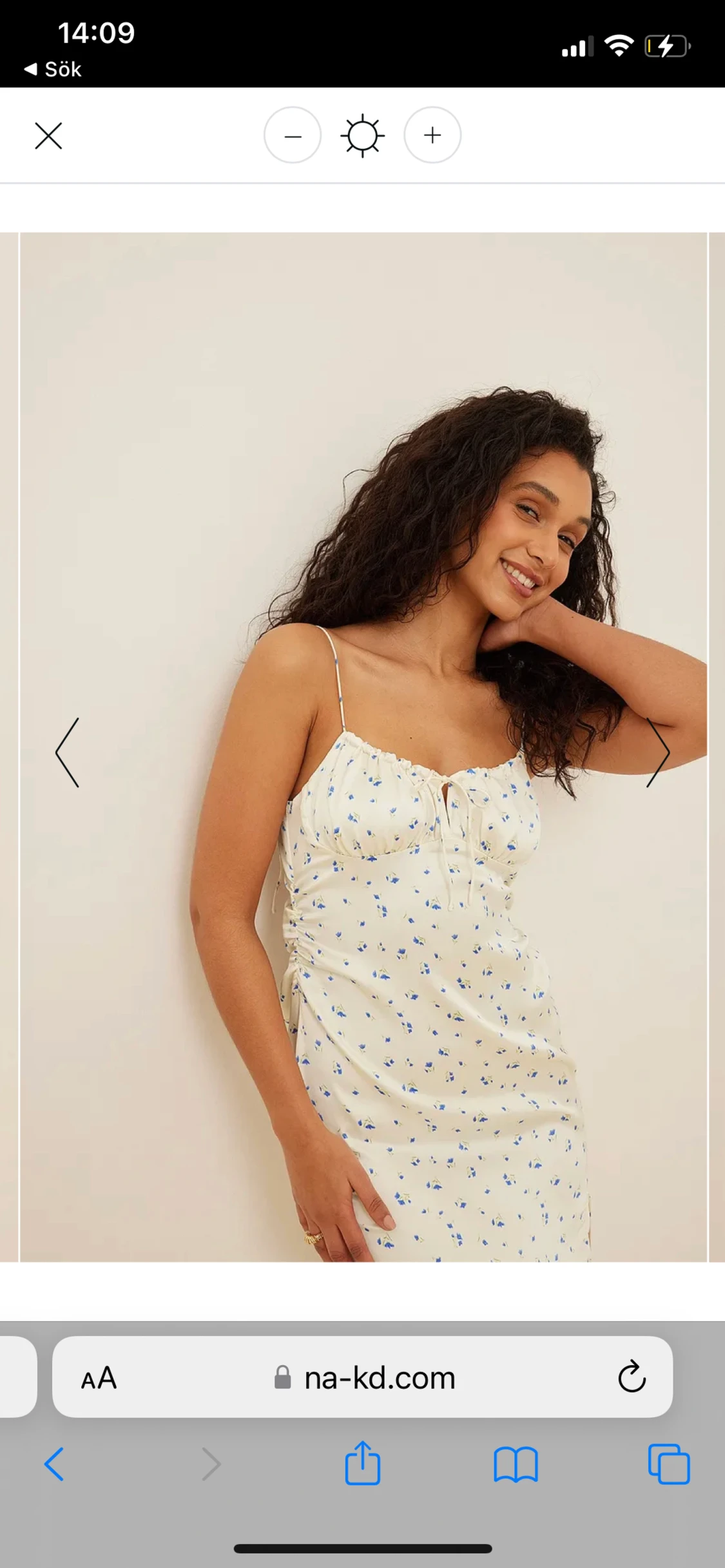Go back in Safari
Image resolution: width=725 pixels, height=1568 pixels.
55,1465
